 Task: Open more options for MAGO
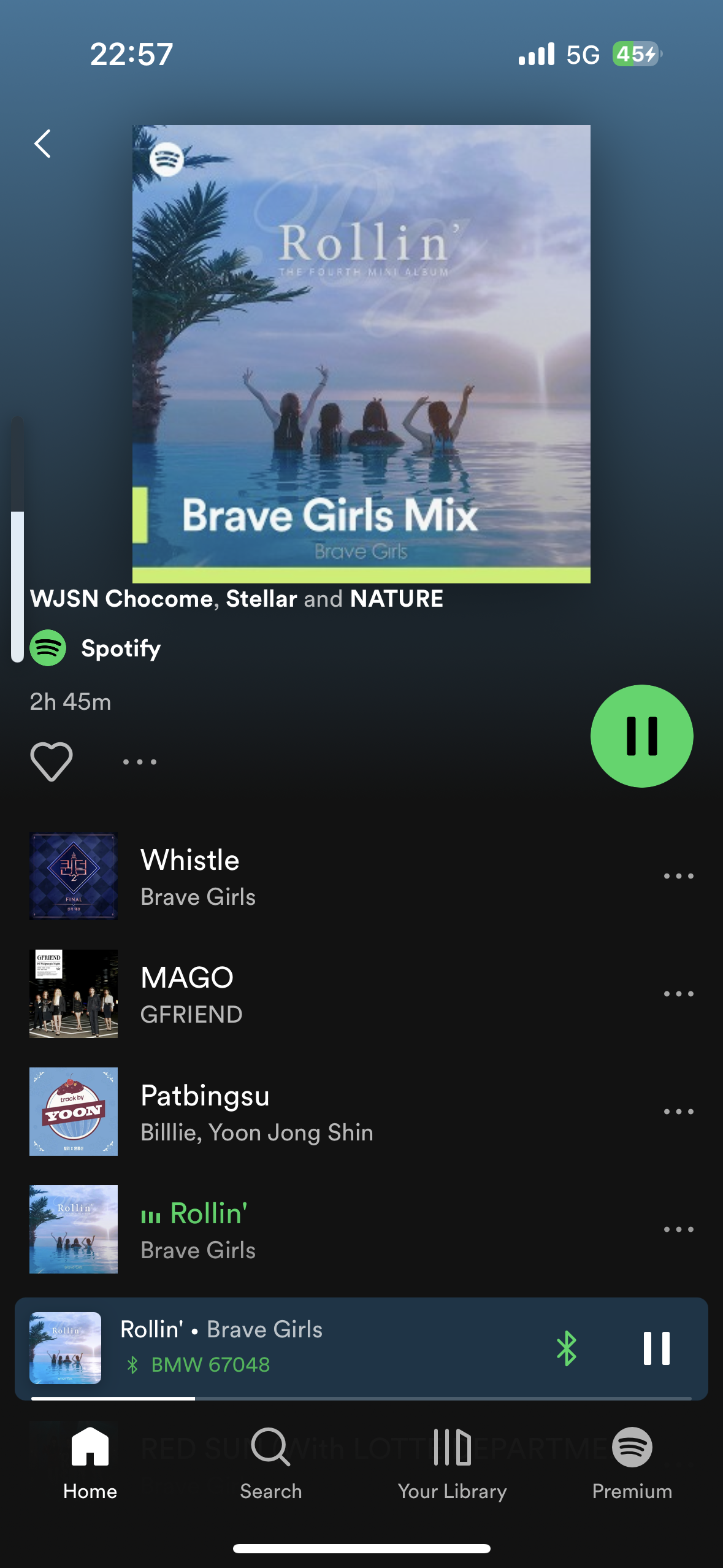[x=678, y=994]
